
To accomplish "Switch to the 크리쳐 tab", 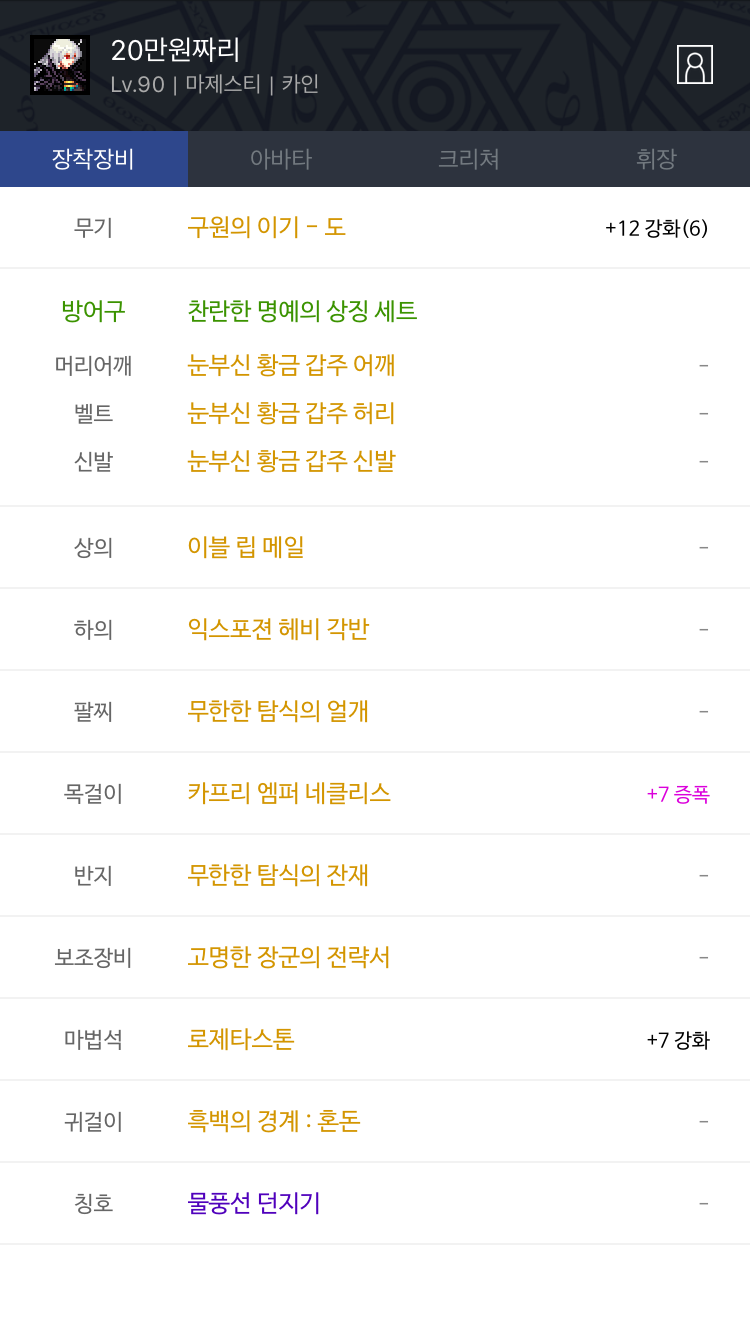I will [x=468, y=159].
